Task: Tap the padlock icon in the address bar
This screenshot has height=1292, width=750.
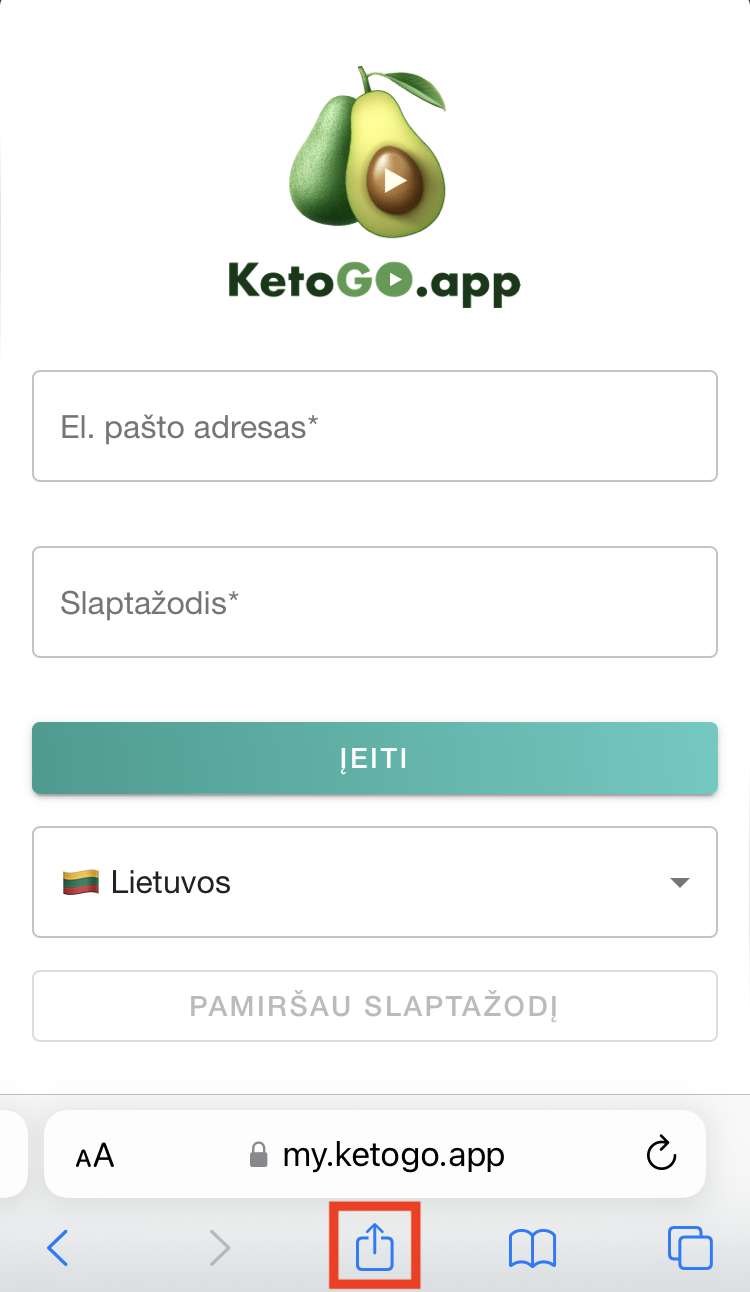Action: point(257,1153)
